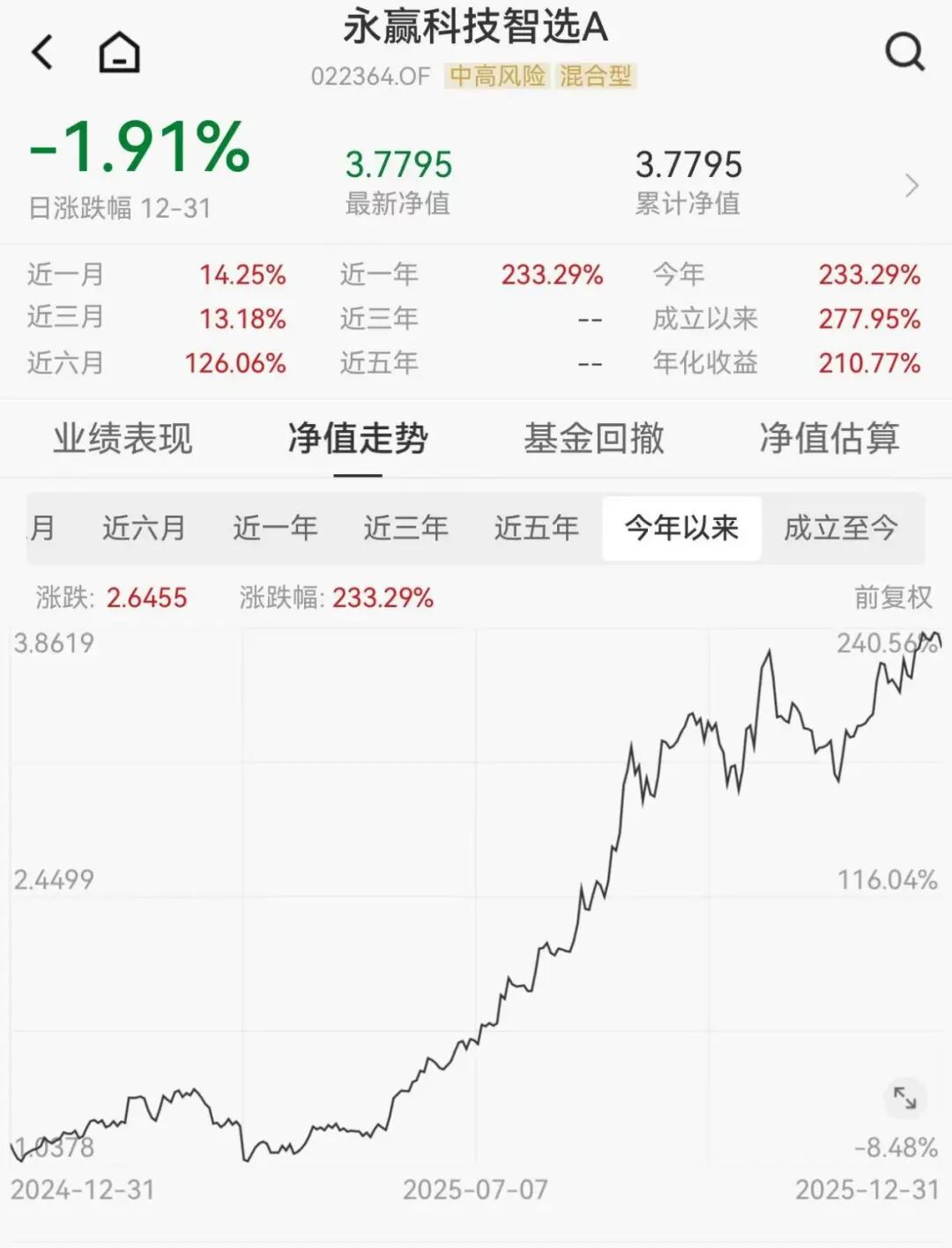This screenshot has width=952, height=1248.
Task: Switch chart to 近三年
Action: pos(405,528)
